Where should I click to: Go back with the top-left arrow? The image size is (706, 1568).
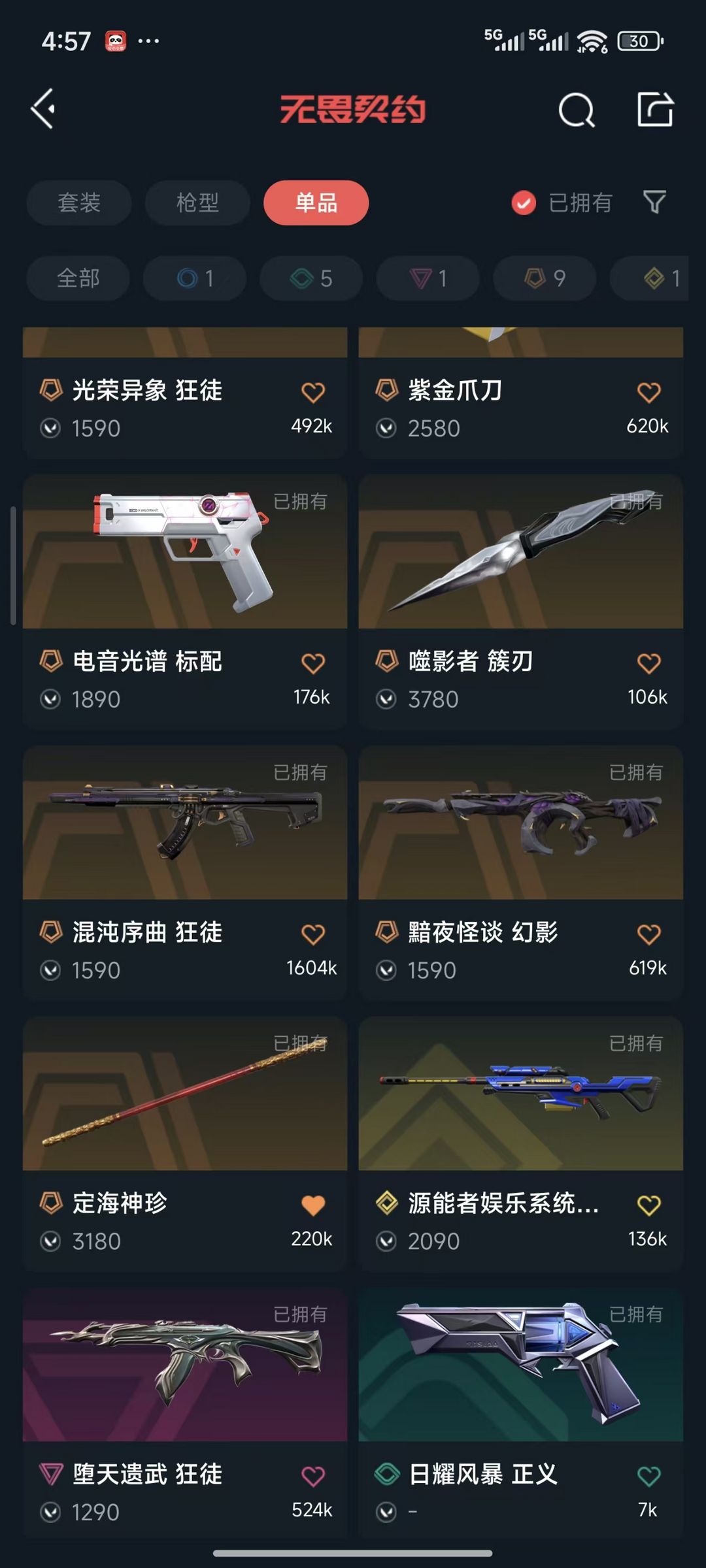click(43, 108)
